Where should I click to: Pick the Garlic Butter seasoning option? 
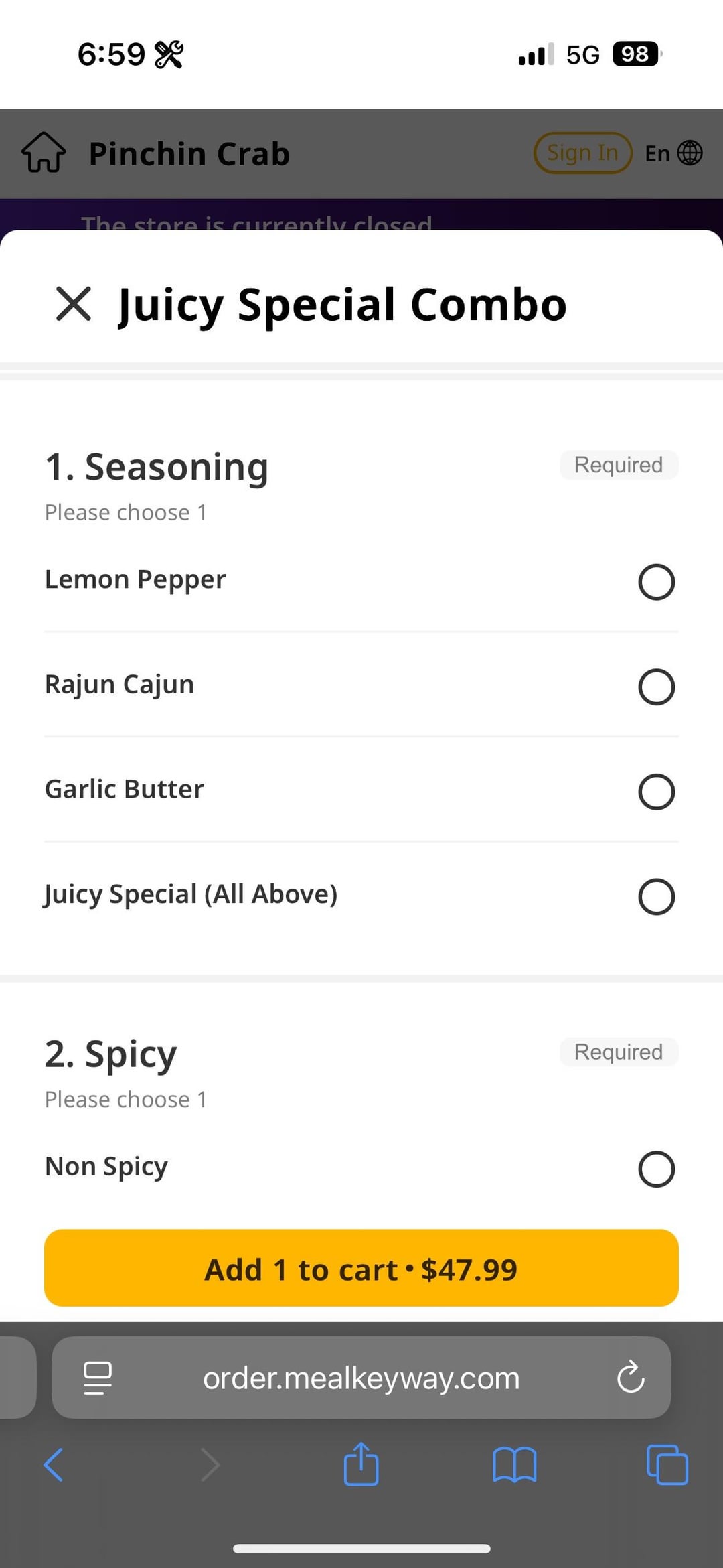pyautogui.click(x=656, y=792)
